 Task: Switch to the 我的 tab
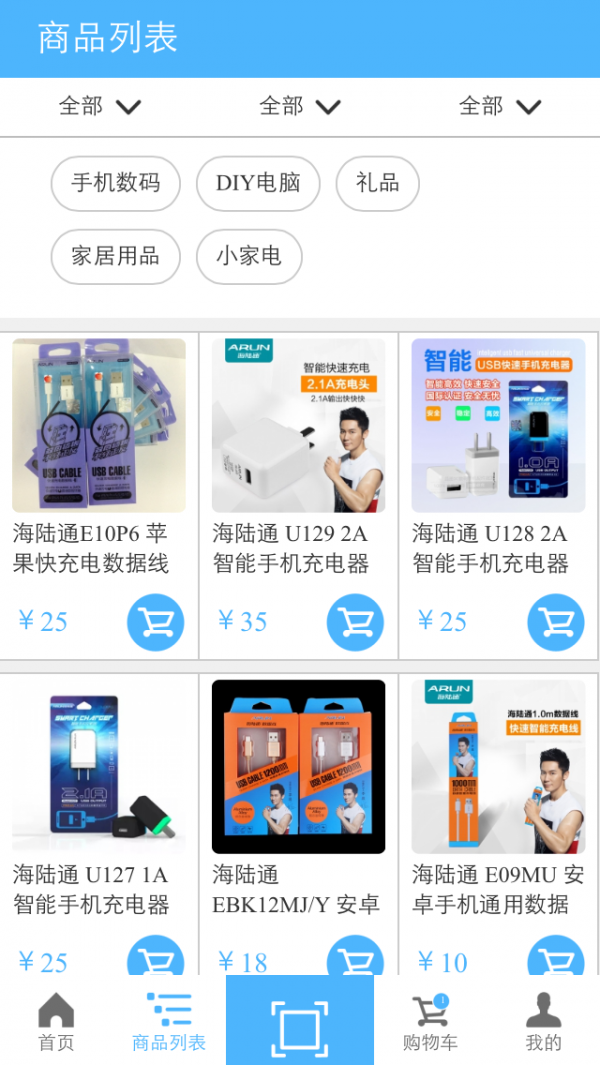tap(544, 1021)
